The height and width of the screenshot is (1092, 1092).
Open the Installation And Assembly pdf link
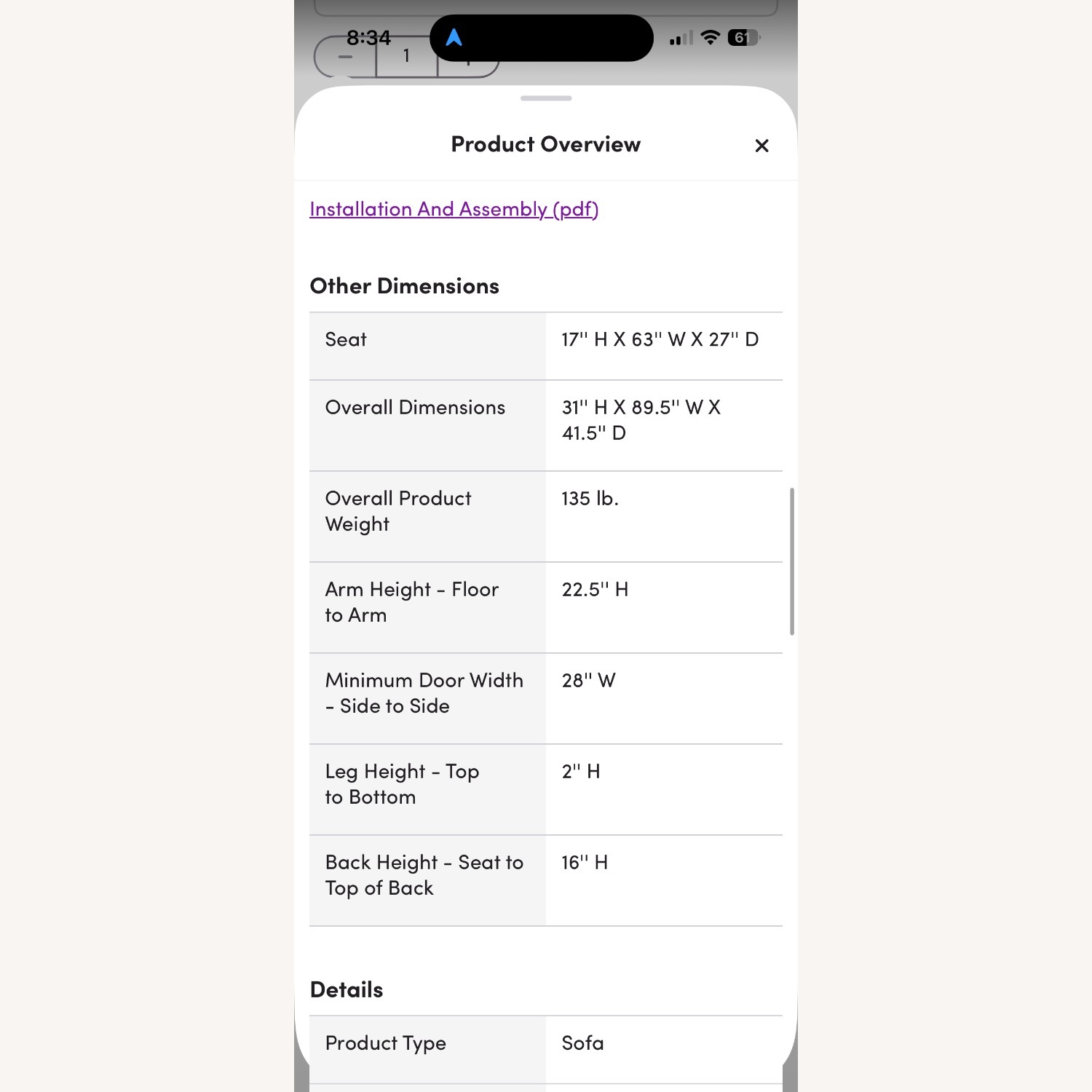(x=454, y=210)
